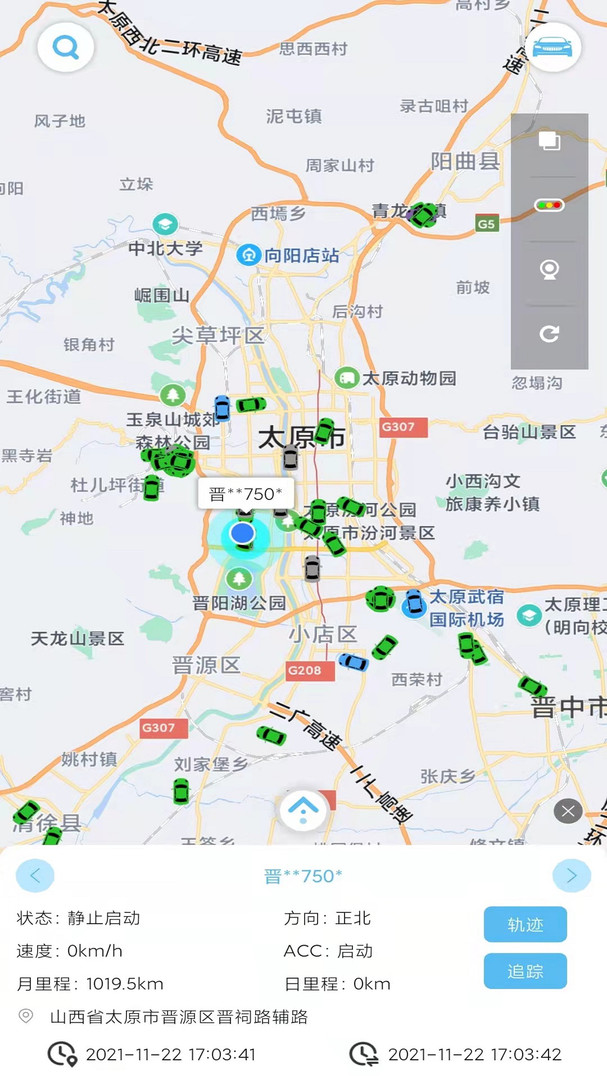The height and width of the screenshot is (1080, 607).
Task: Go to the next vehicle
Action: tap(571, 876)
